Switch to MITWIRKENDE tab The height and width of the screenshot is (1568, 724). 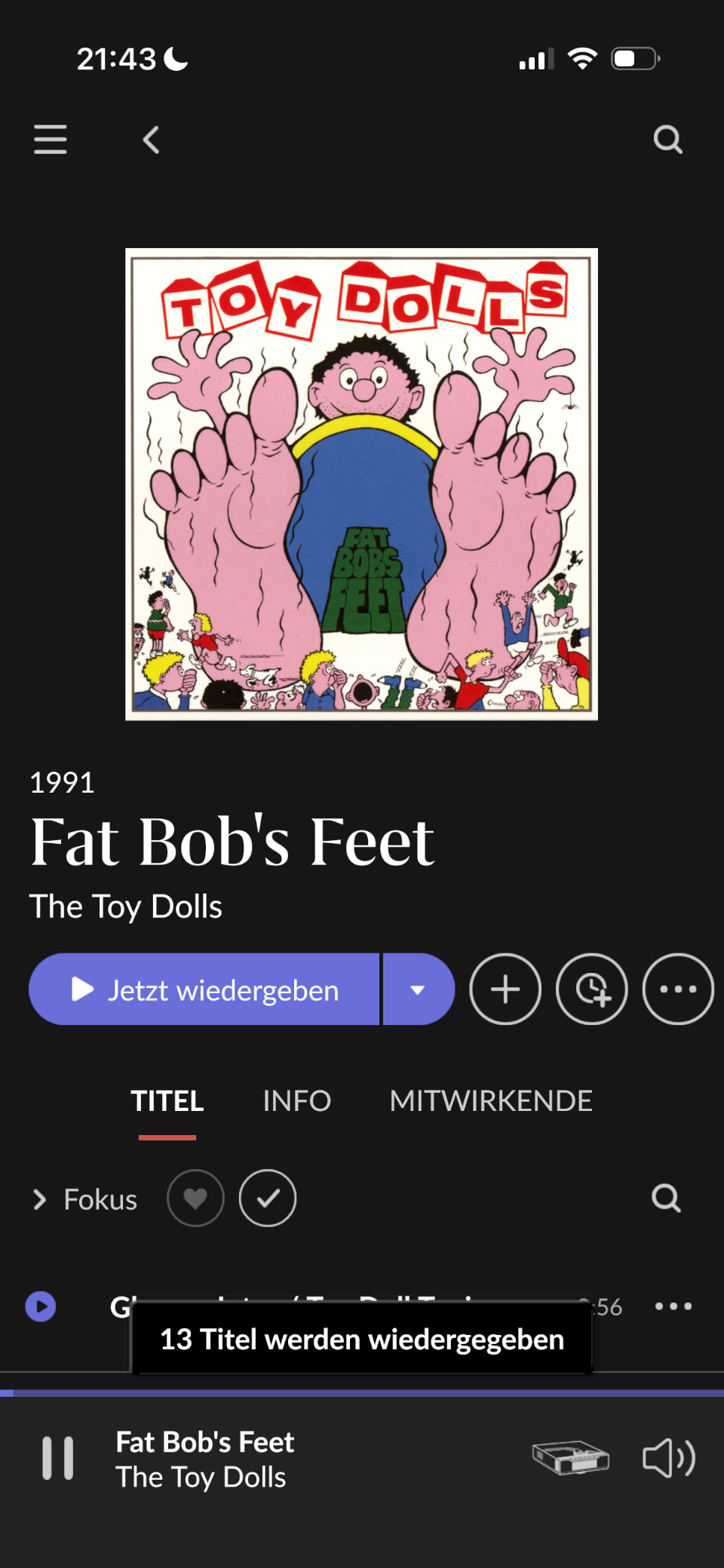(x=491, y=1101)
